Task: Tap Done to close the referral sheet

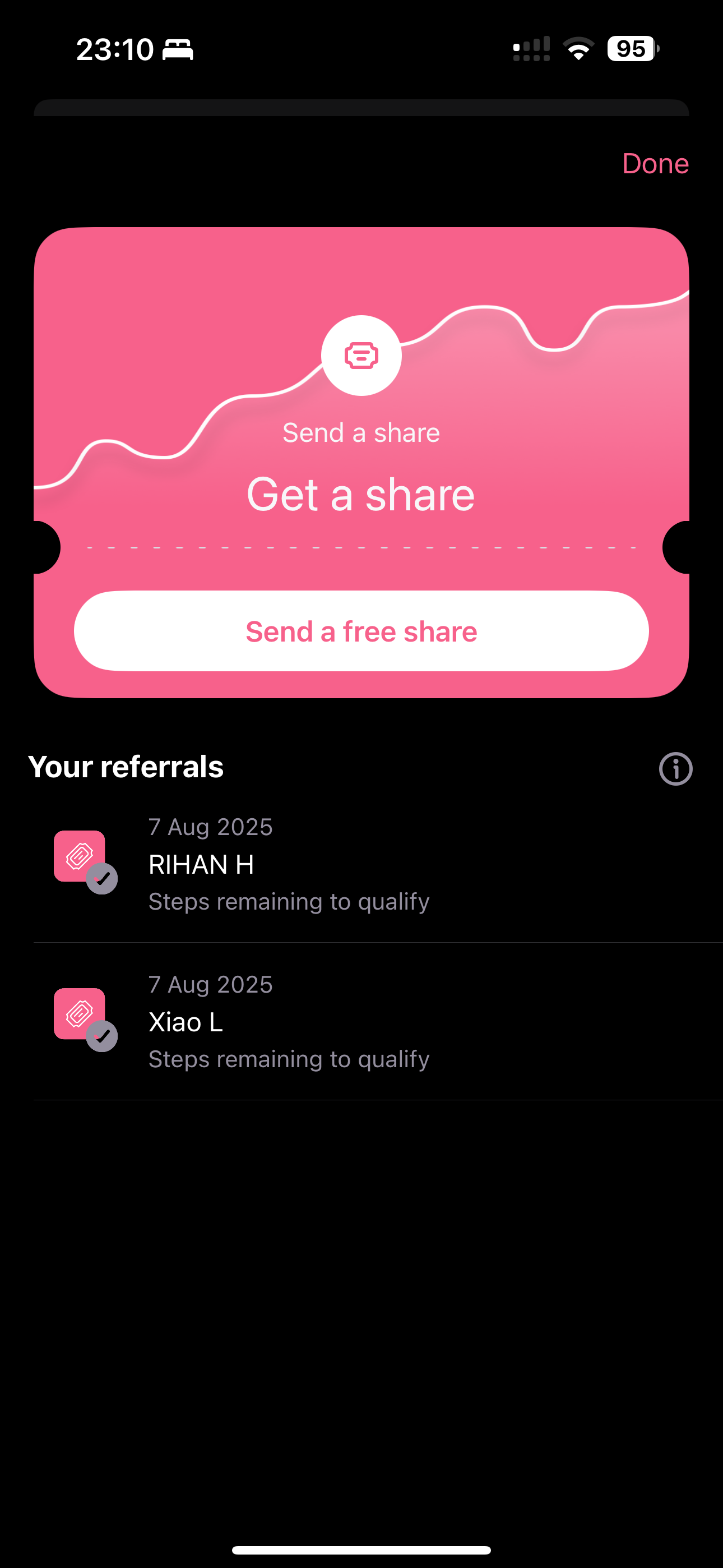Action: pyautogui.click(x=655, y=164)
